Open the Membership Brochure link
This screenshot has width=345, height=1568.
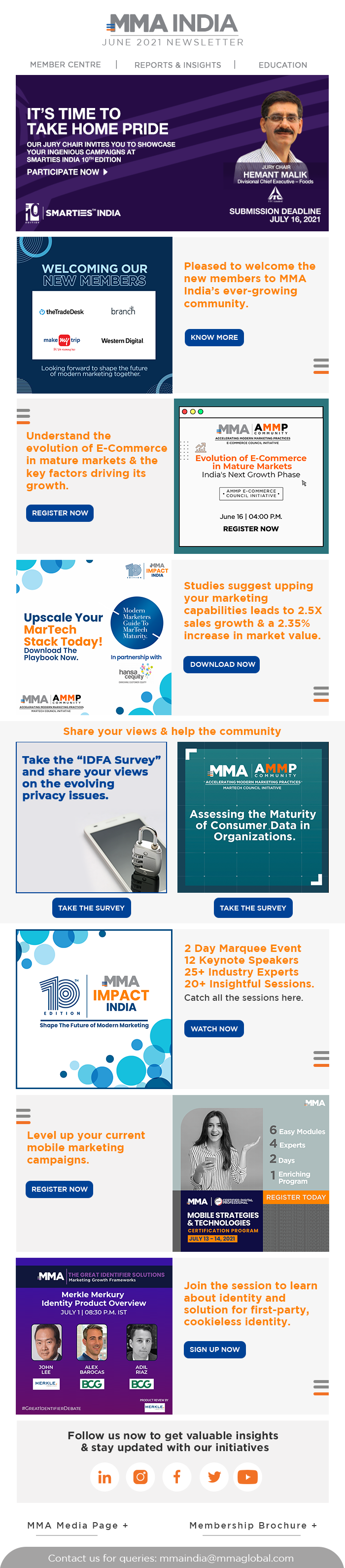coord(252,1525)
